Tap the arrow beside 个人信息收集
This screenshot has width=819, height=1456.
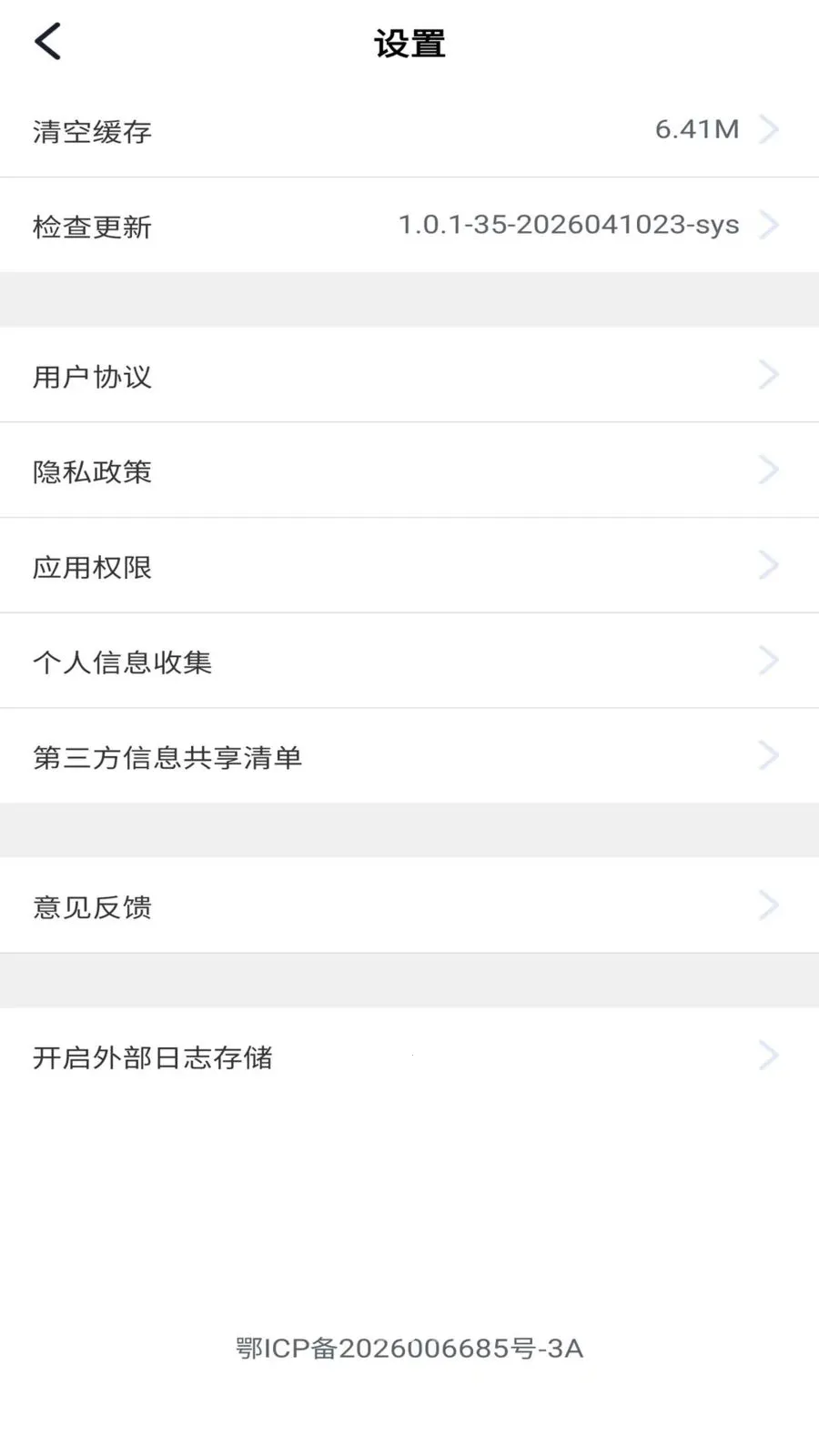coord(769,661)
